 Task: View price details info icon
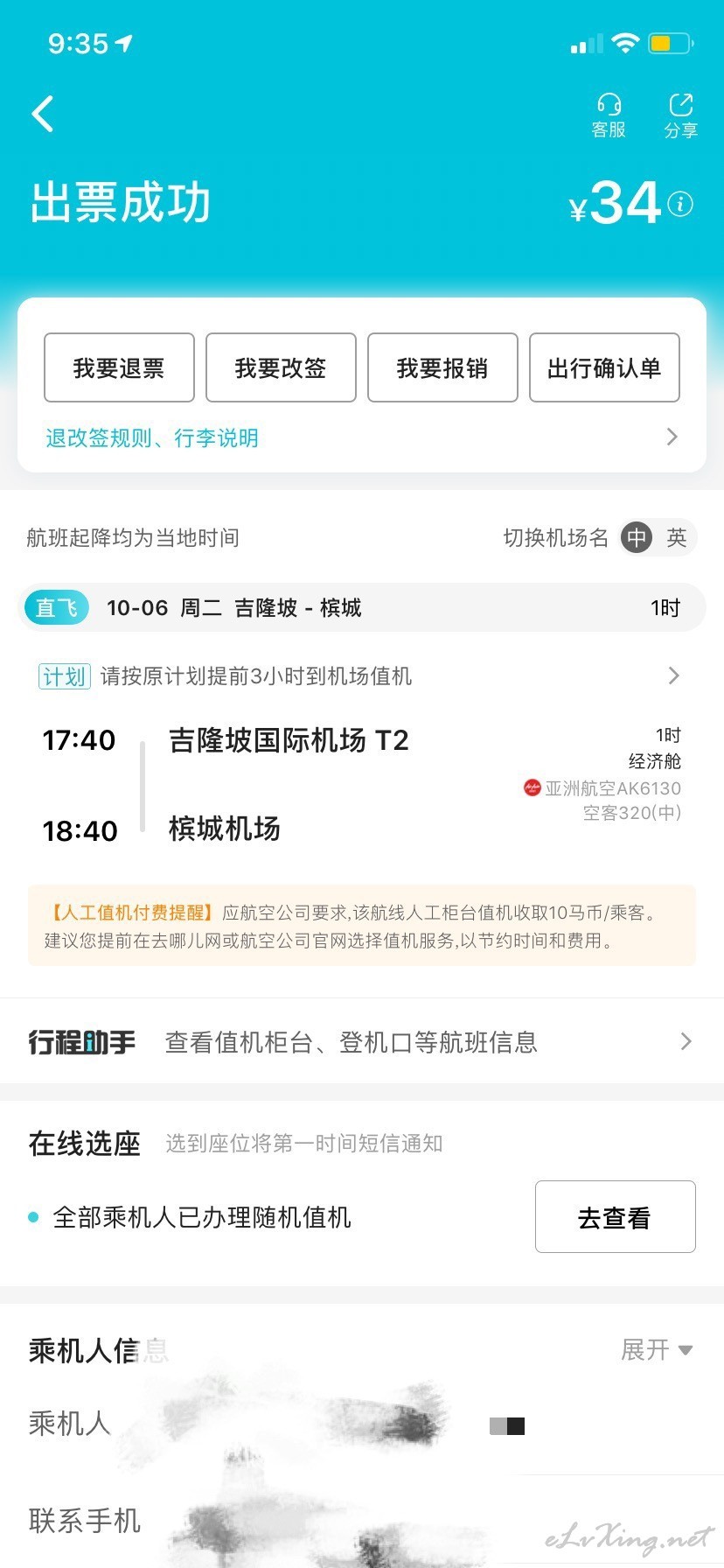pos(680,204)
